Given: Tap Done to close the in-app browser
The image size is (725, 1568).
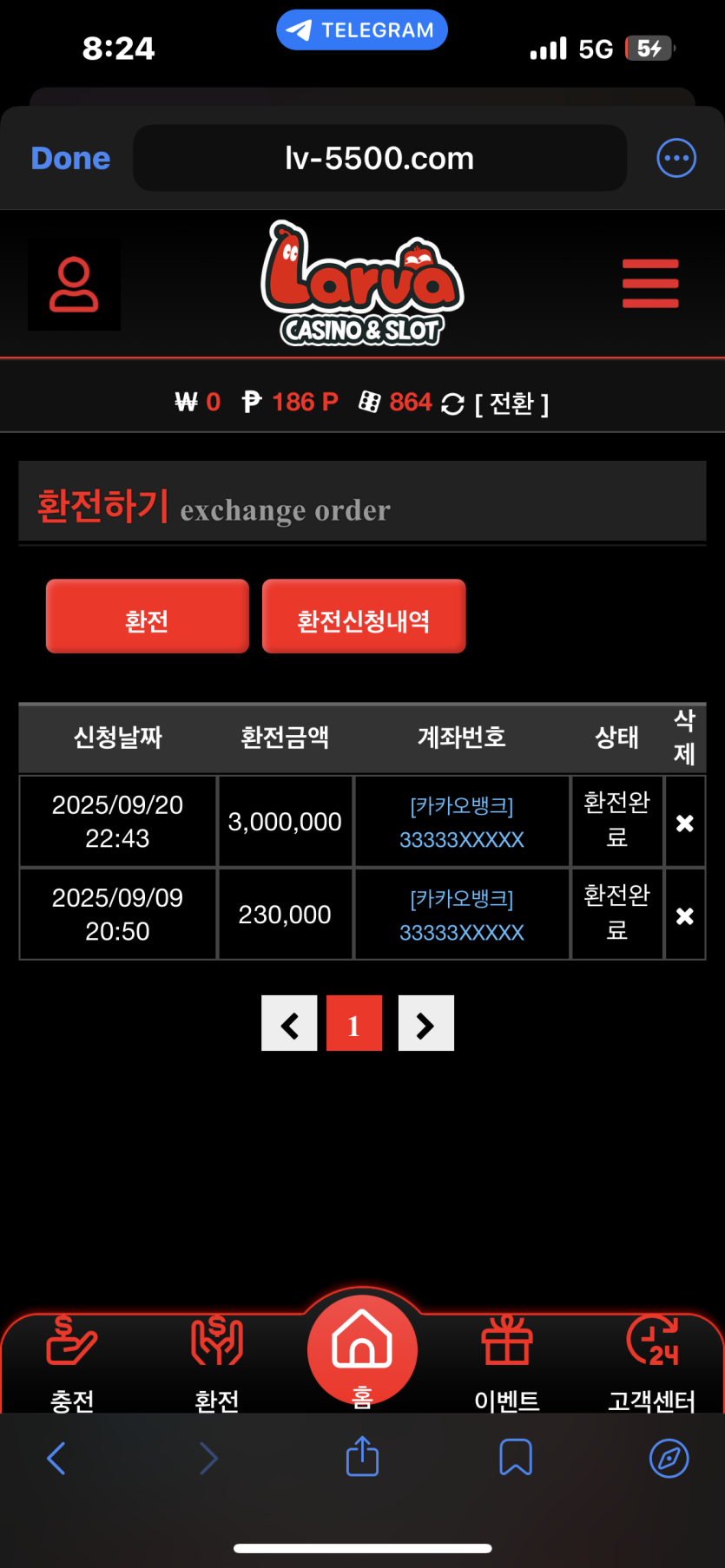Looking at the screenshot, I should (x=70, y=159).
